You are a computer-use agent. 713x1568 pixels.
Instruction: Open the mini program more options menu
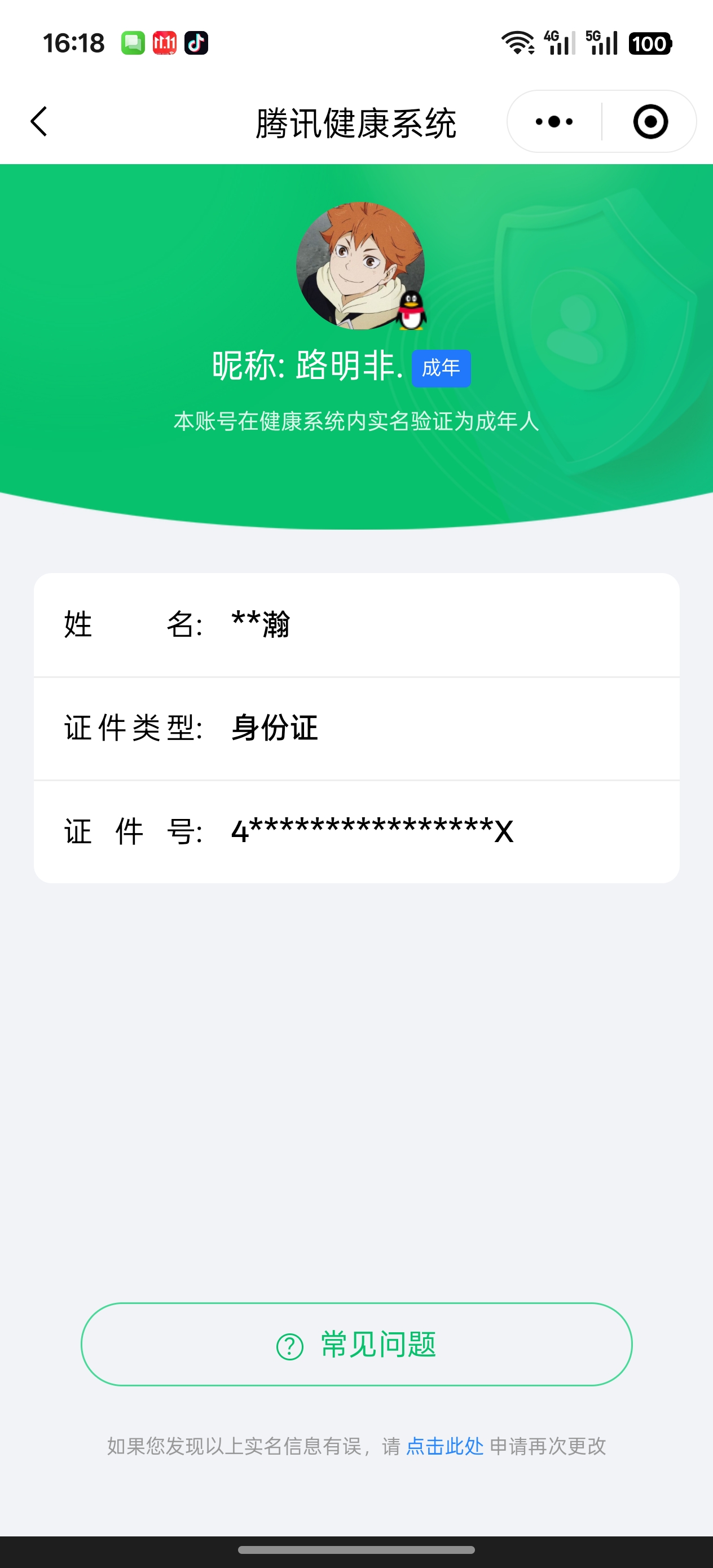click(x=554, y=122)
